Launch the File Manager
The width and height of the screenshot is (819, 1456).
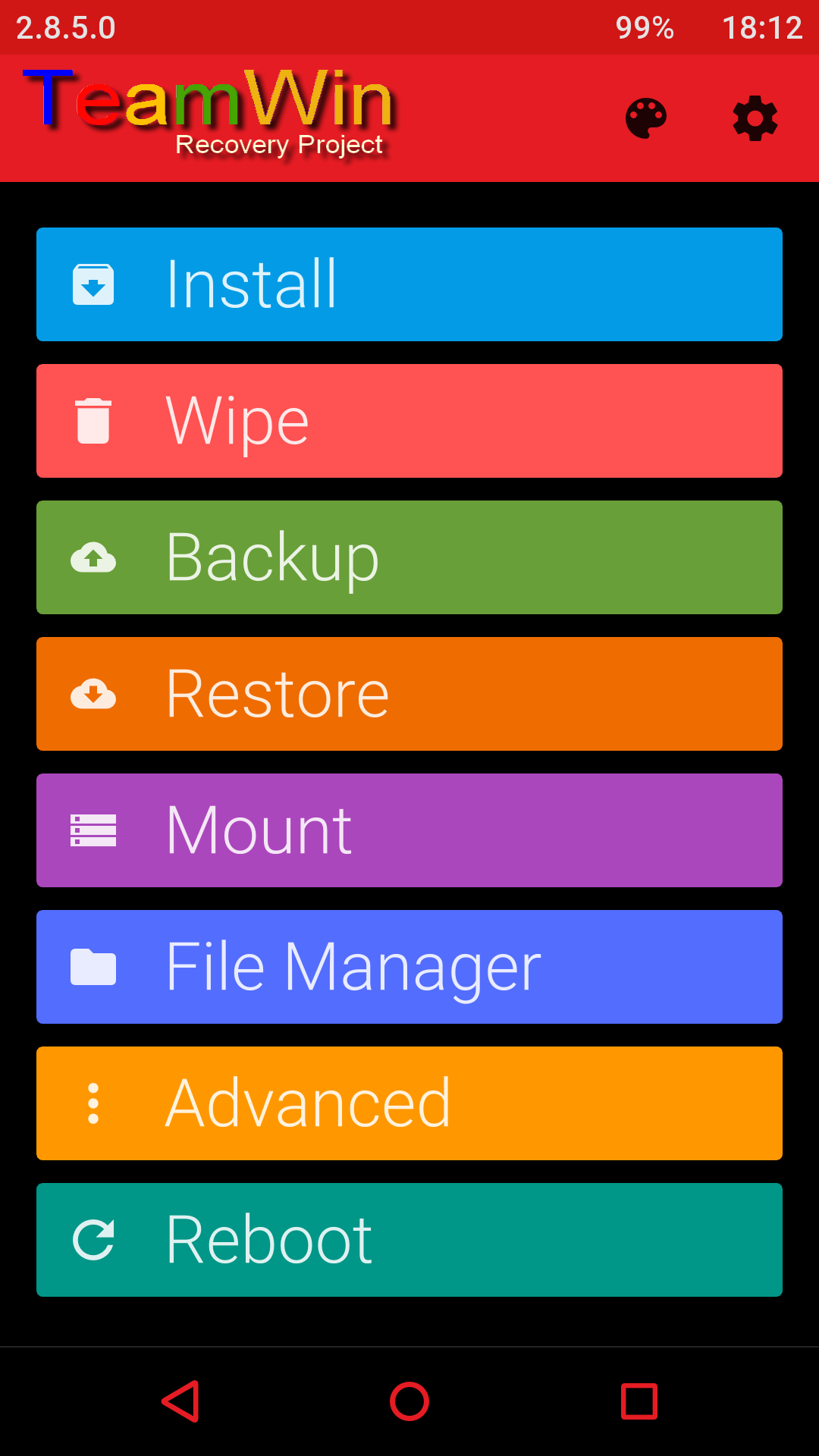[x=409, y=967]
